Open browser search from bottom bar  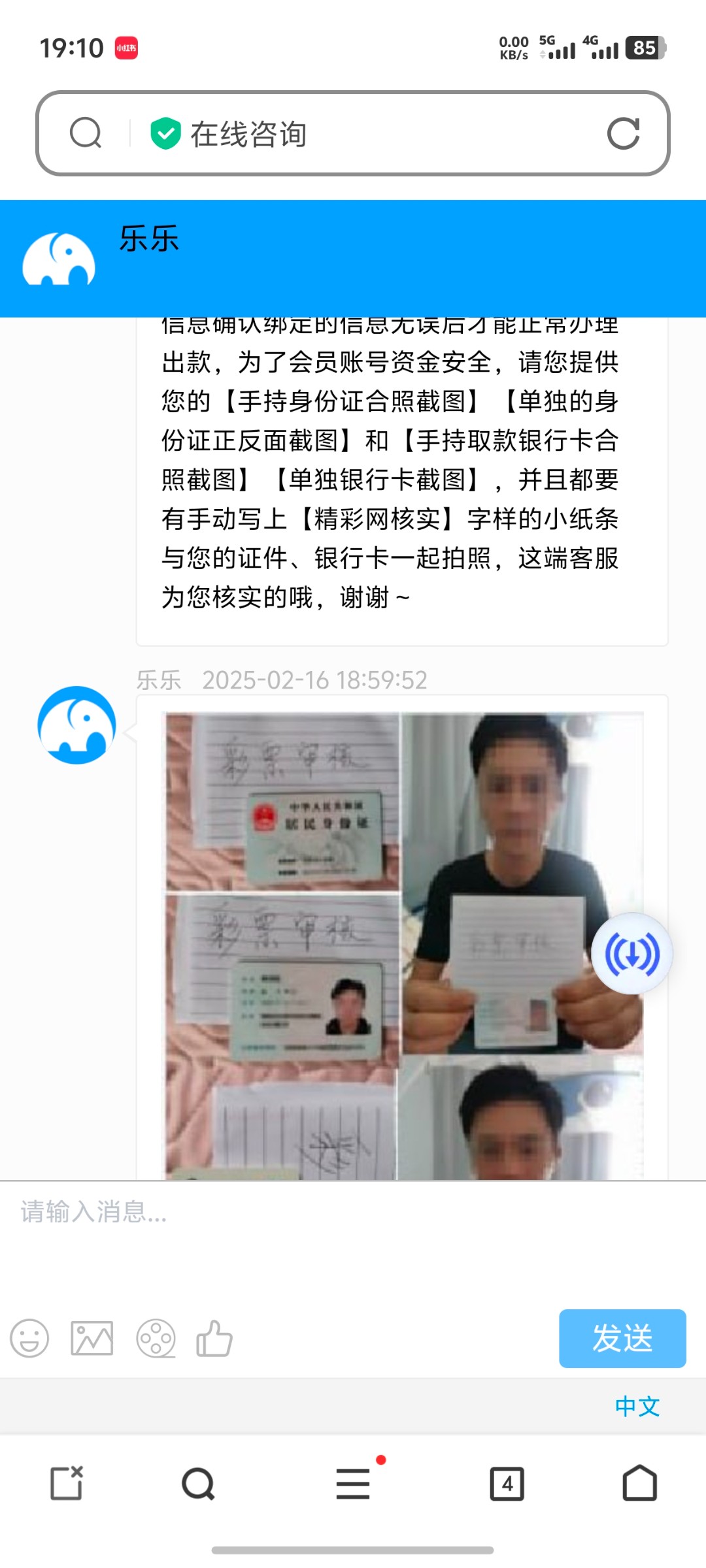[x=198, y=1483]
